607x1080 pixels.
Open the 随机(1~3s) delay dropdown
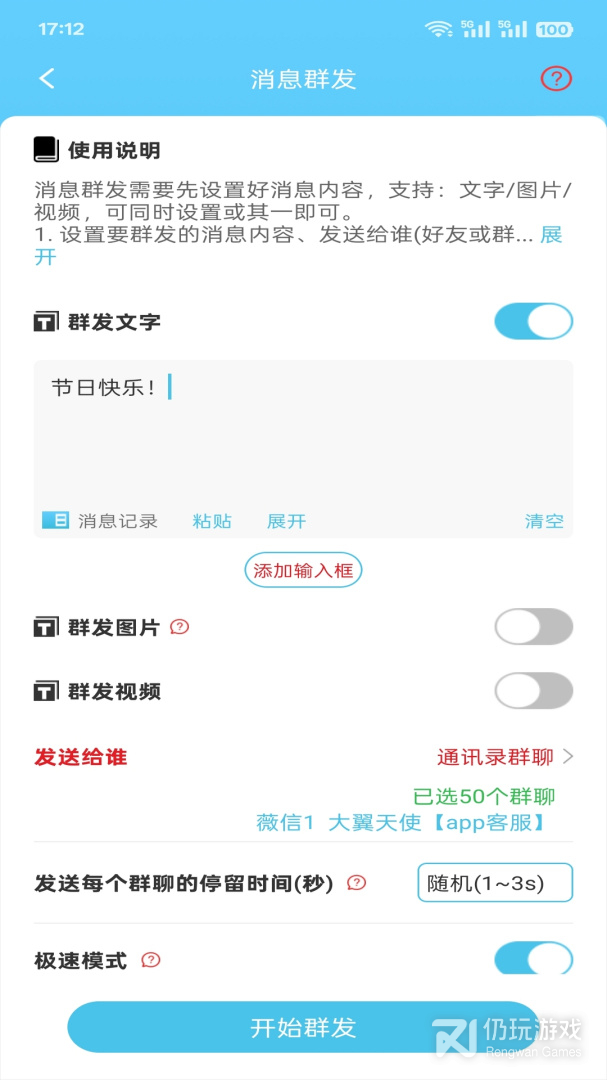point(495,883)
